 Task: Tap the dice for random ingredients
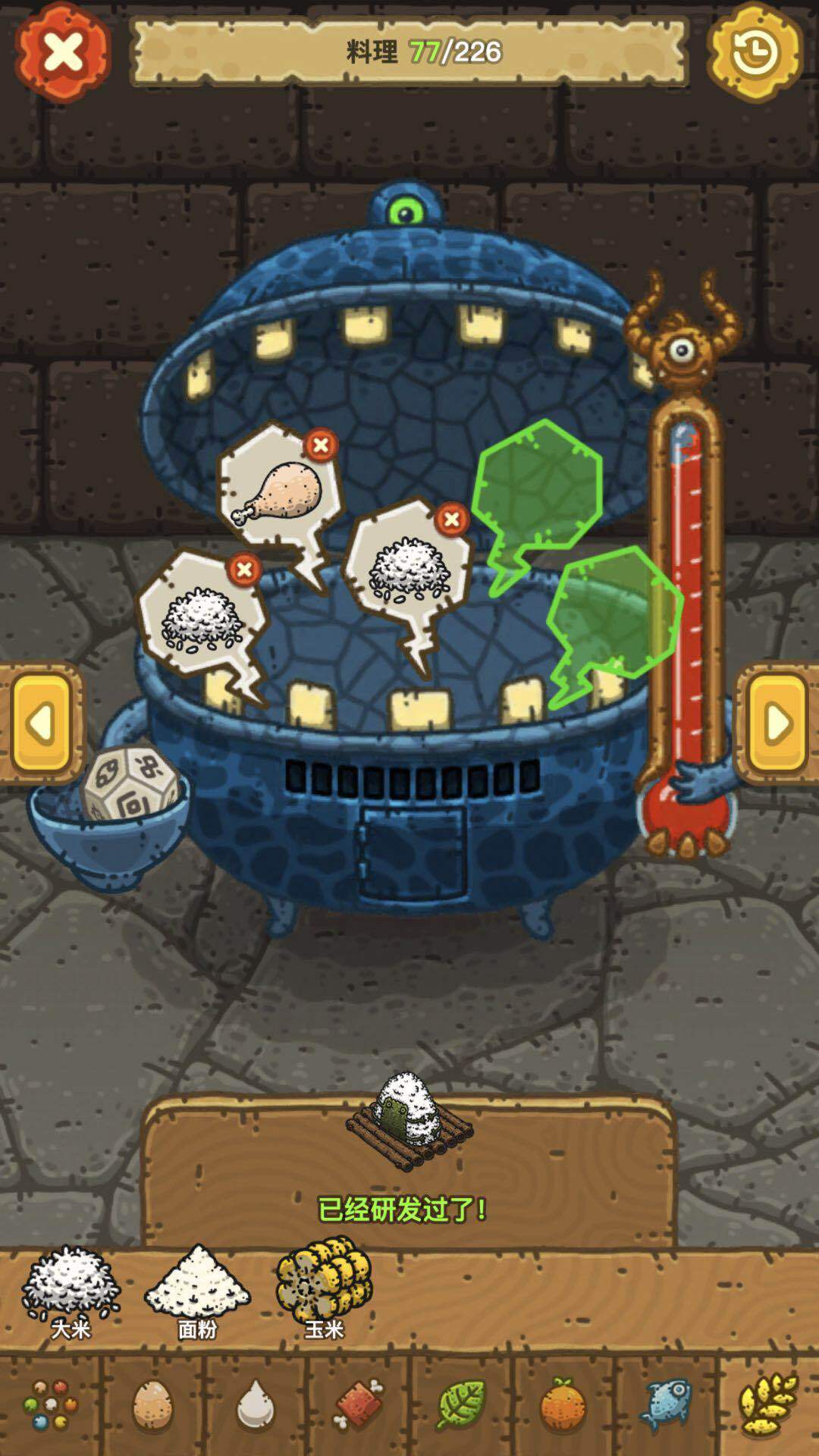point(130,785)
